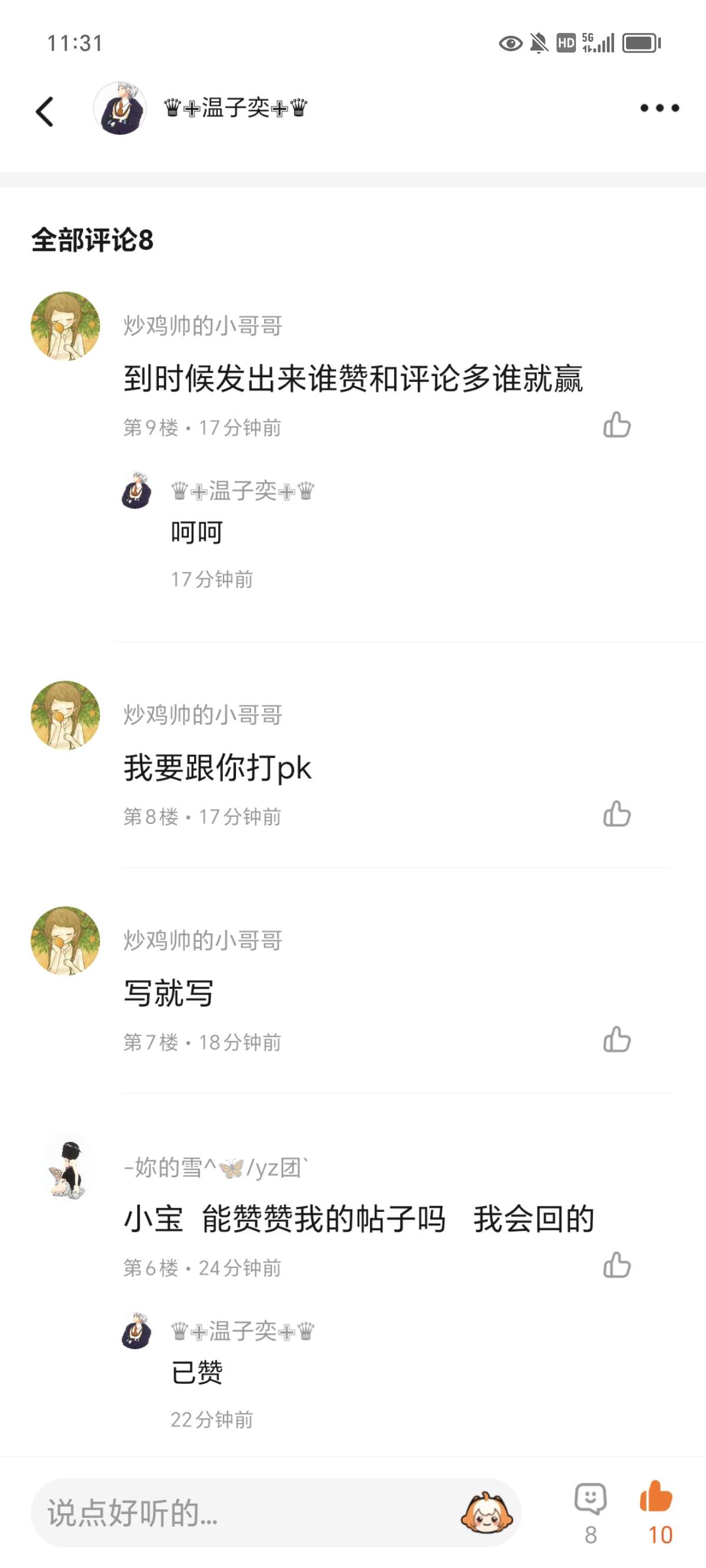This screenshot has width=706, height=1568.
Task: Tap username 炒鸡帅的小哥哥 on 第8楼
Action: [x=202, y=715]
